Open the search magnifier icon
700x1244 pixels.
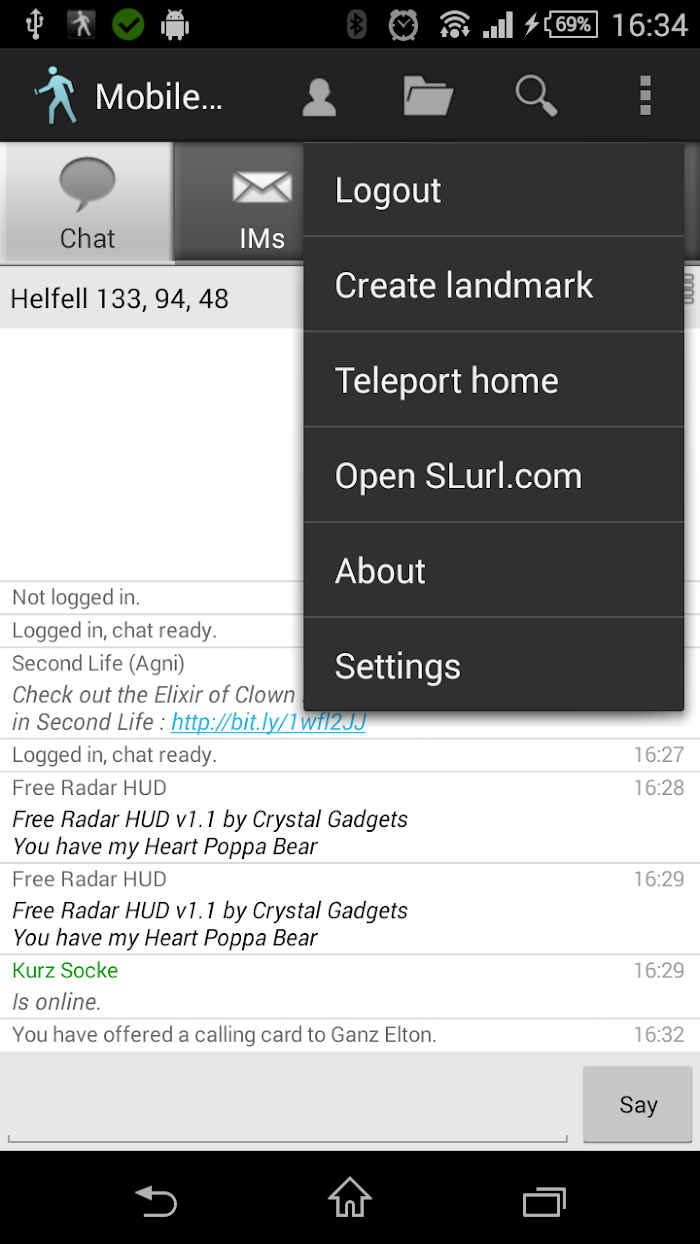537,96
